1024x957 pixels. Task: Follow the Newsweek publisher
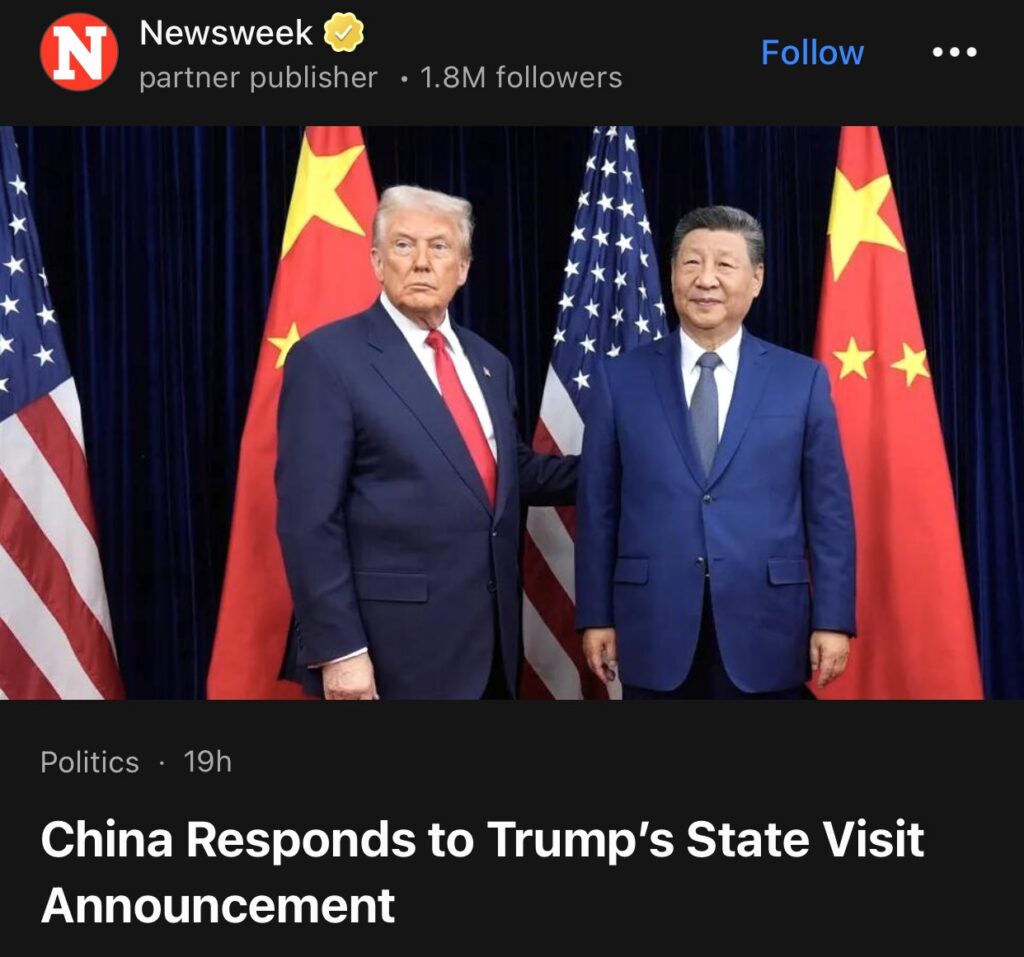(812, 52)
